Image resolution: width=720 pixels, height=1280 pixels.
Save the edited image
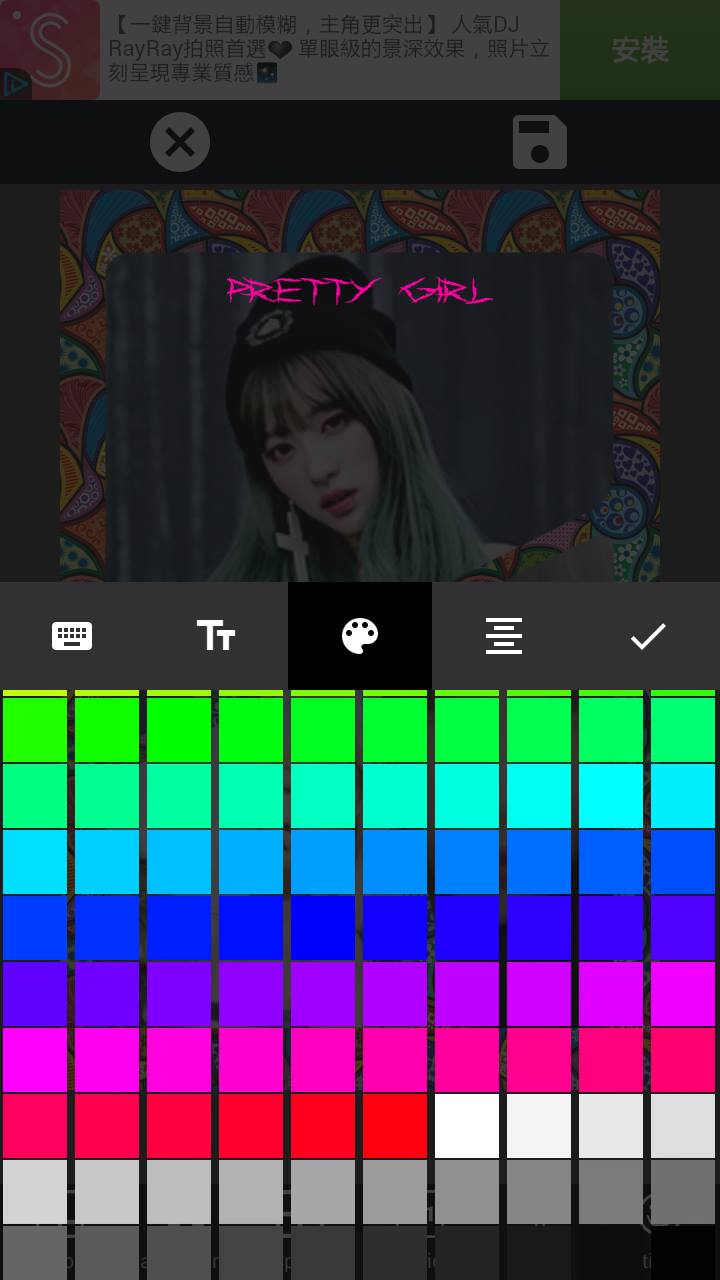tap(540, 142)
